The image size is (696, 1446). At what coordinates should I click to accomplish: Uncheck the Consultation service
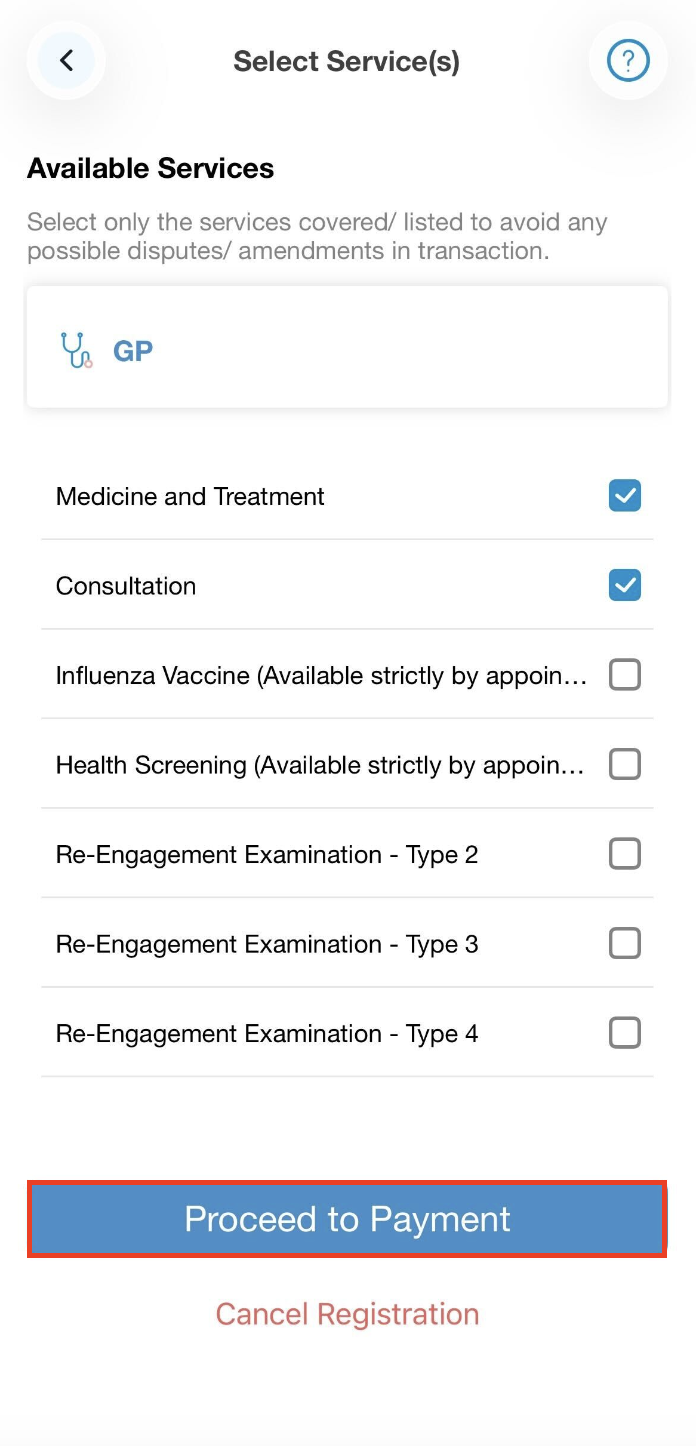click(625, 585)
